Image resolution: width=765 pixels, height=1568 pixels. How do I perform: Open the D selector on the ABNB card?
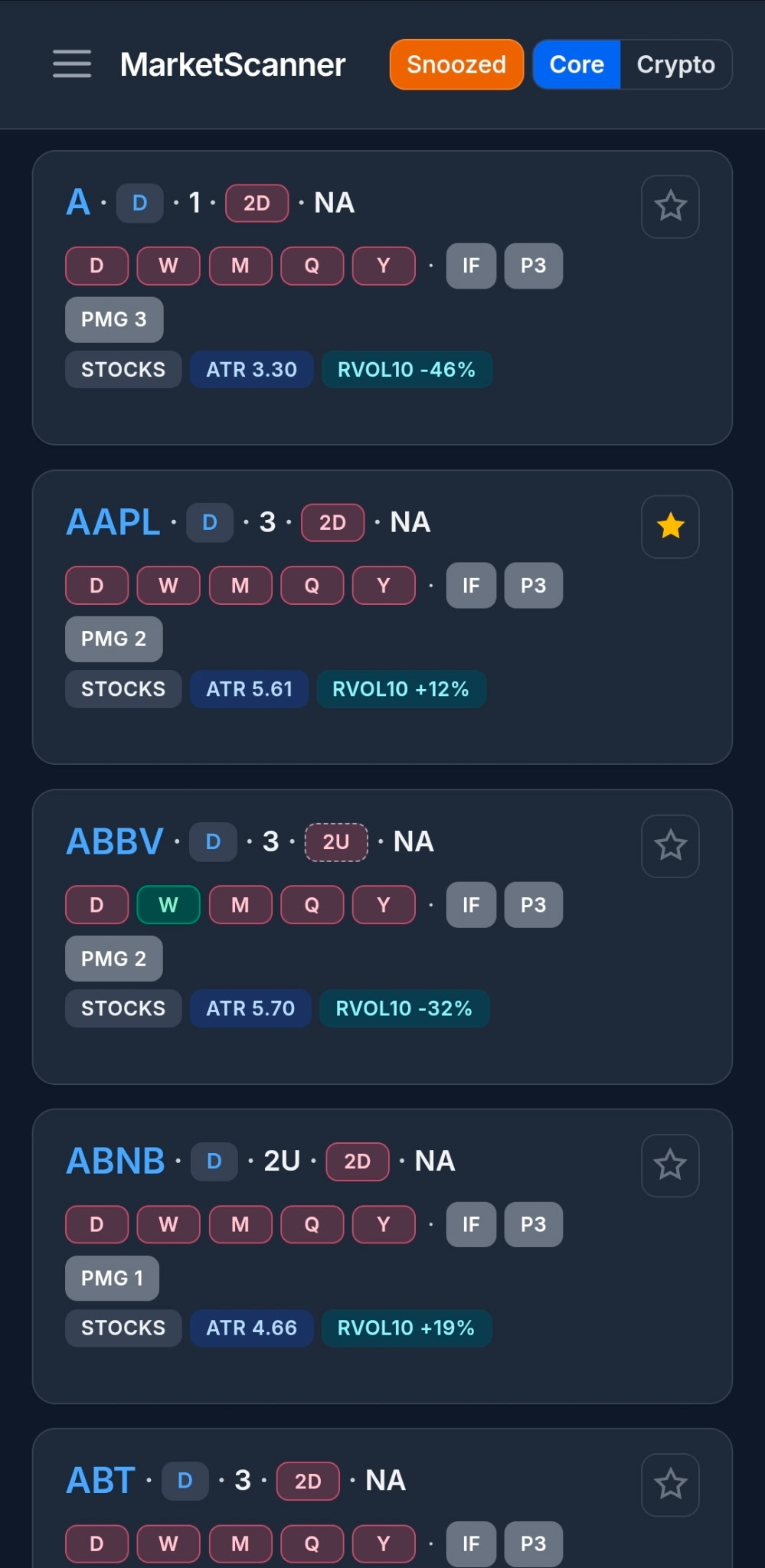pyautogui.click(x=214, y=1161)
